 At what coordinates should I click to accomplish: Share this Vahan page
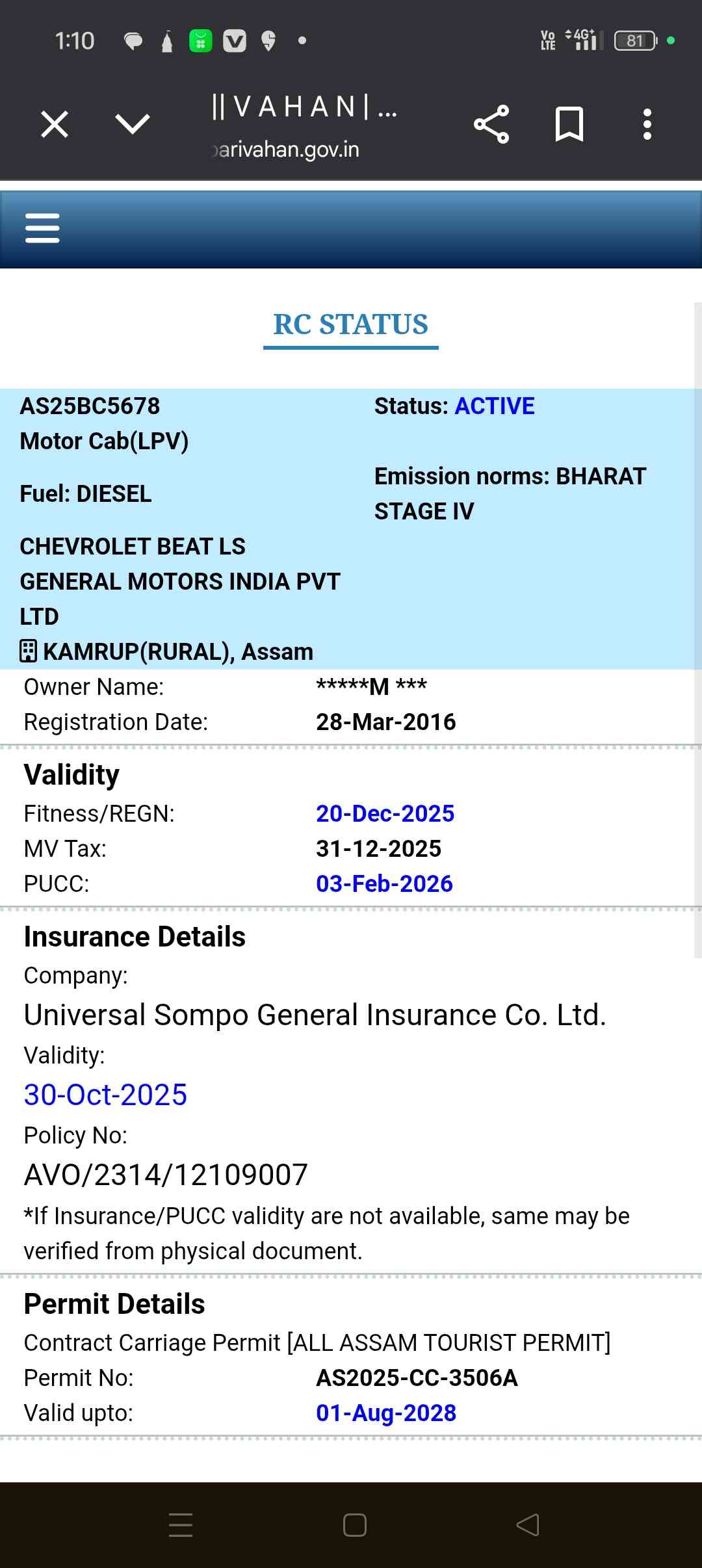[x=491, y=124]
